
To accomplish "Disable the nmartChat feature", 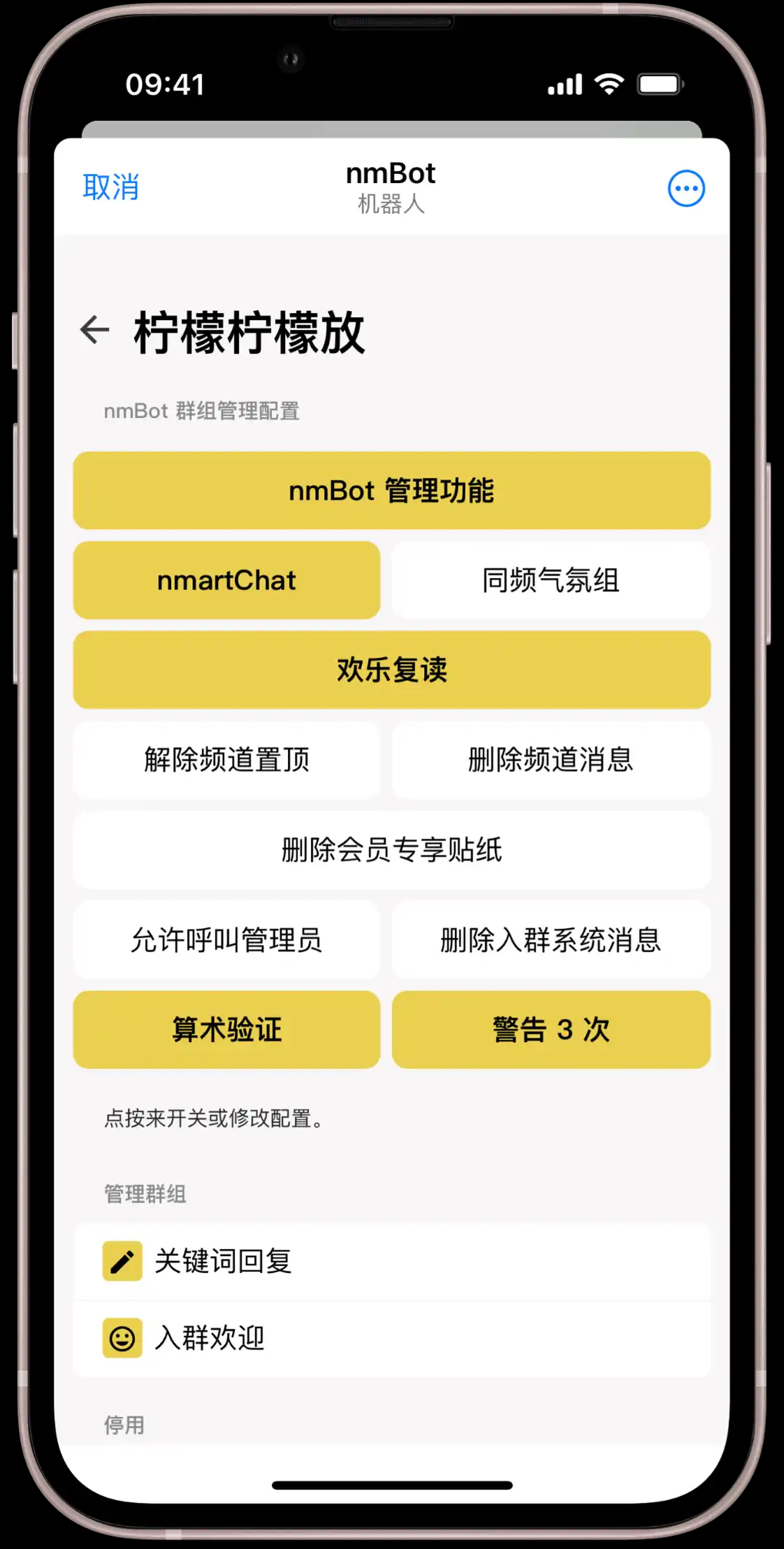I will pos(226,580).
